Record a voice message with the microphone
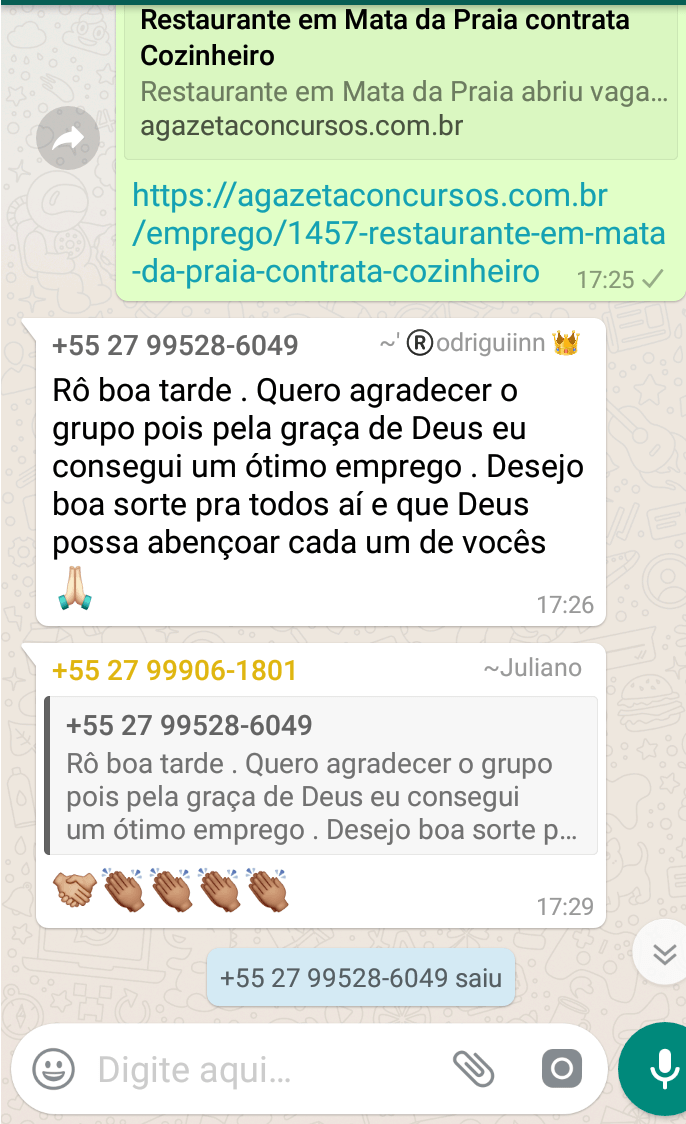 [662, 1070]
